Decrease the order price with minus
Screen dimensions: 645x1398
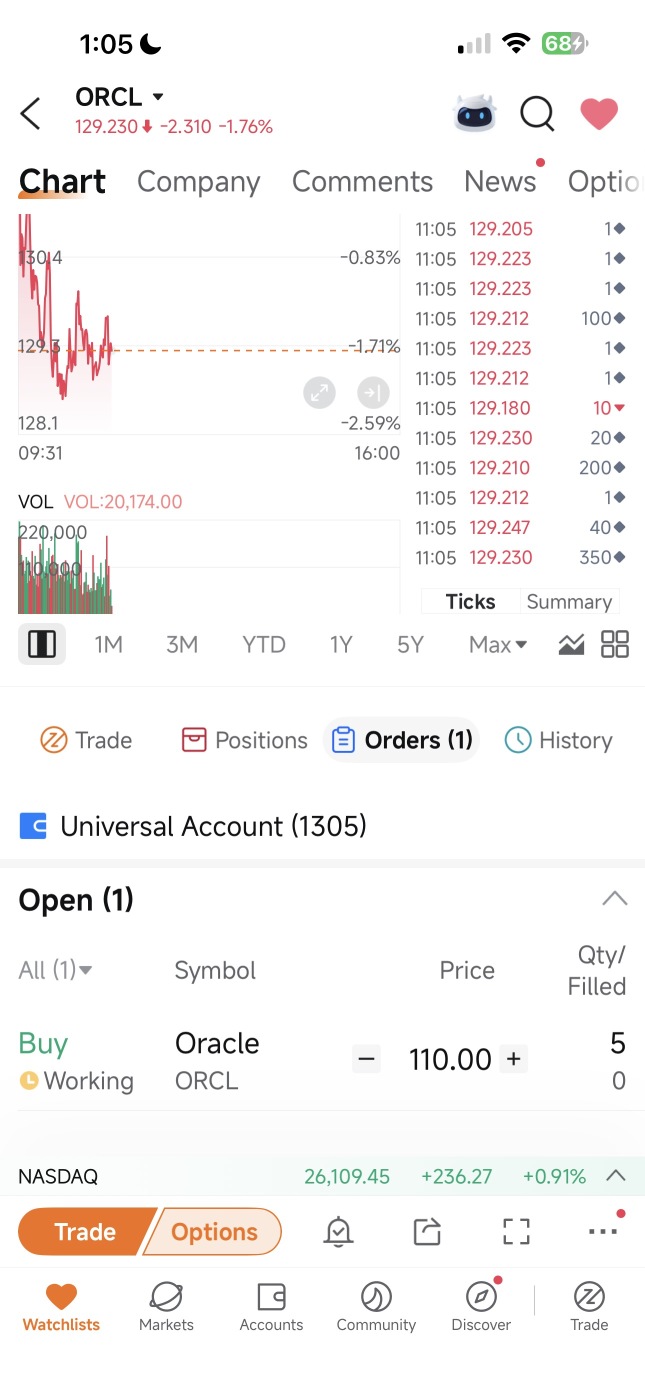(367, 1059)
